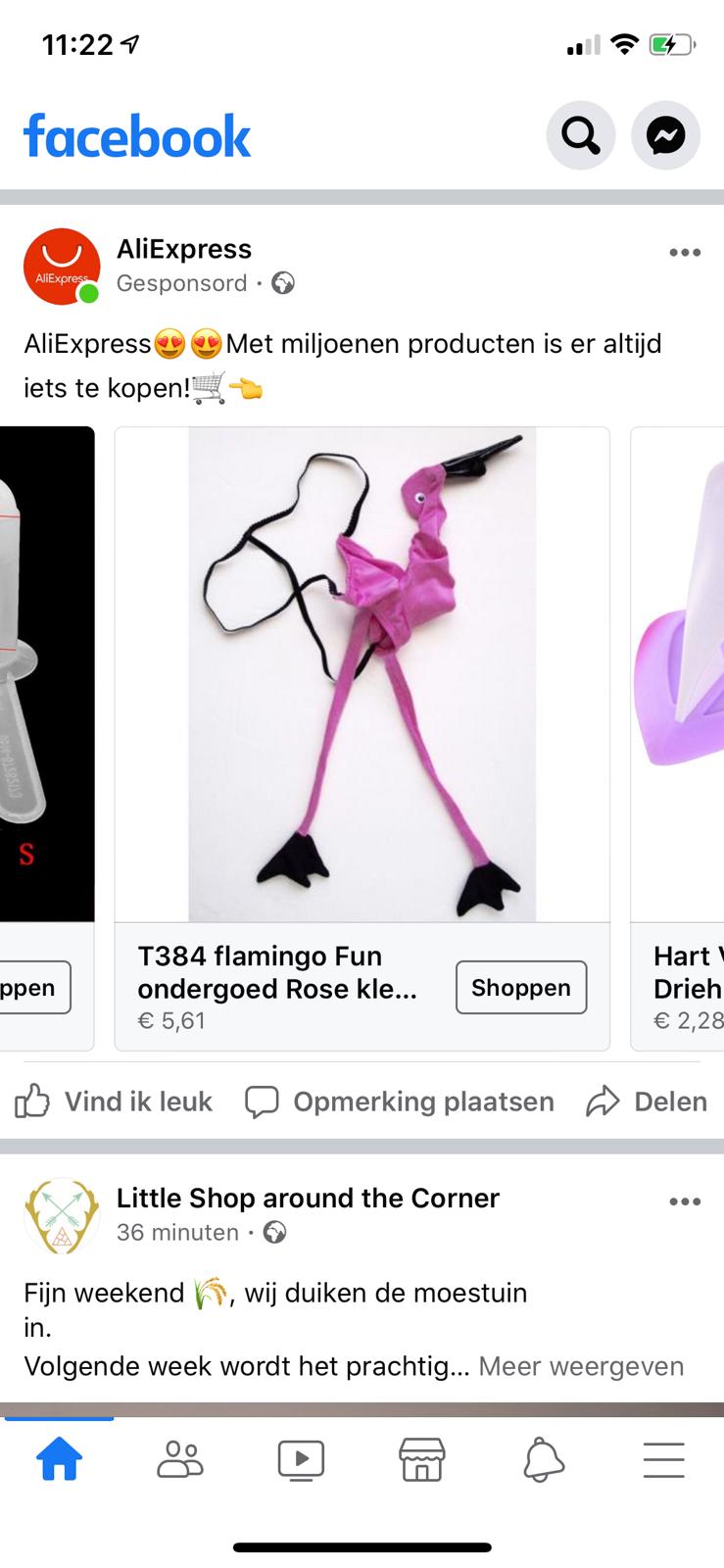Switch to the Watch video tab
Screen dimensions: 724x1568
point(302,1459)
